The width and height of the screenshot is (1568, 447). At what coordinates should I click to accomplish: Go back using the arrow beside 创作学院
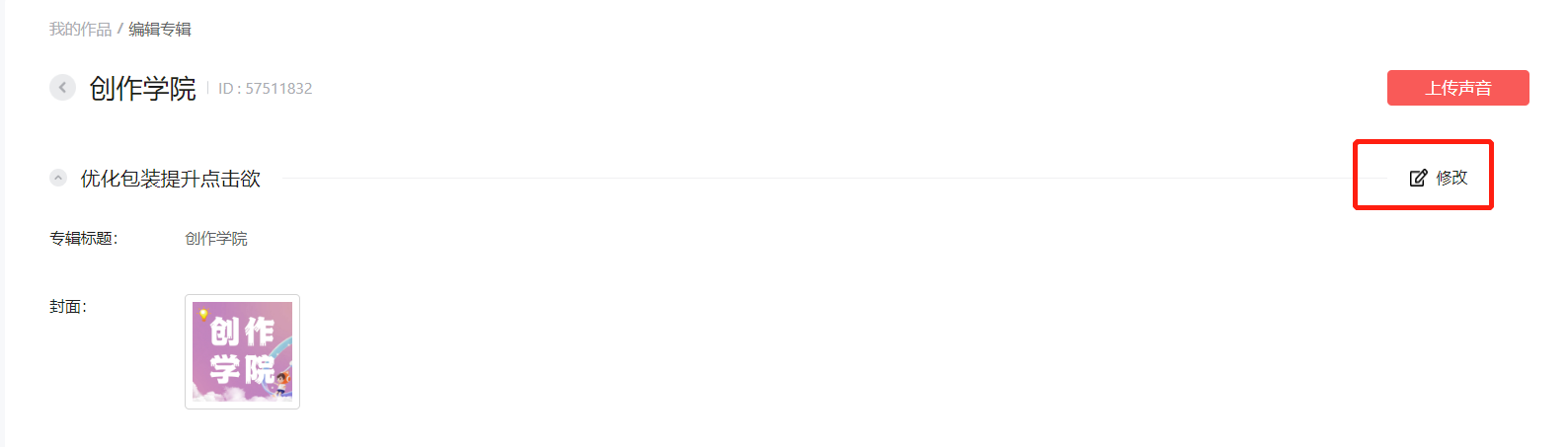pos(62,88)
